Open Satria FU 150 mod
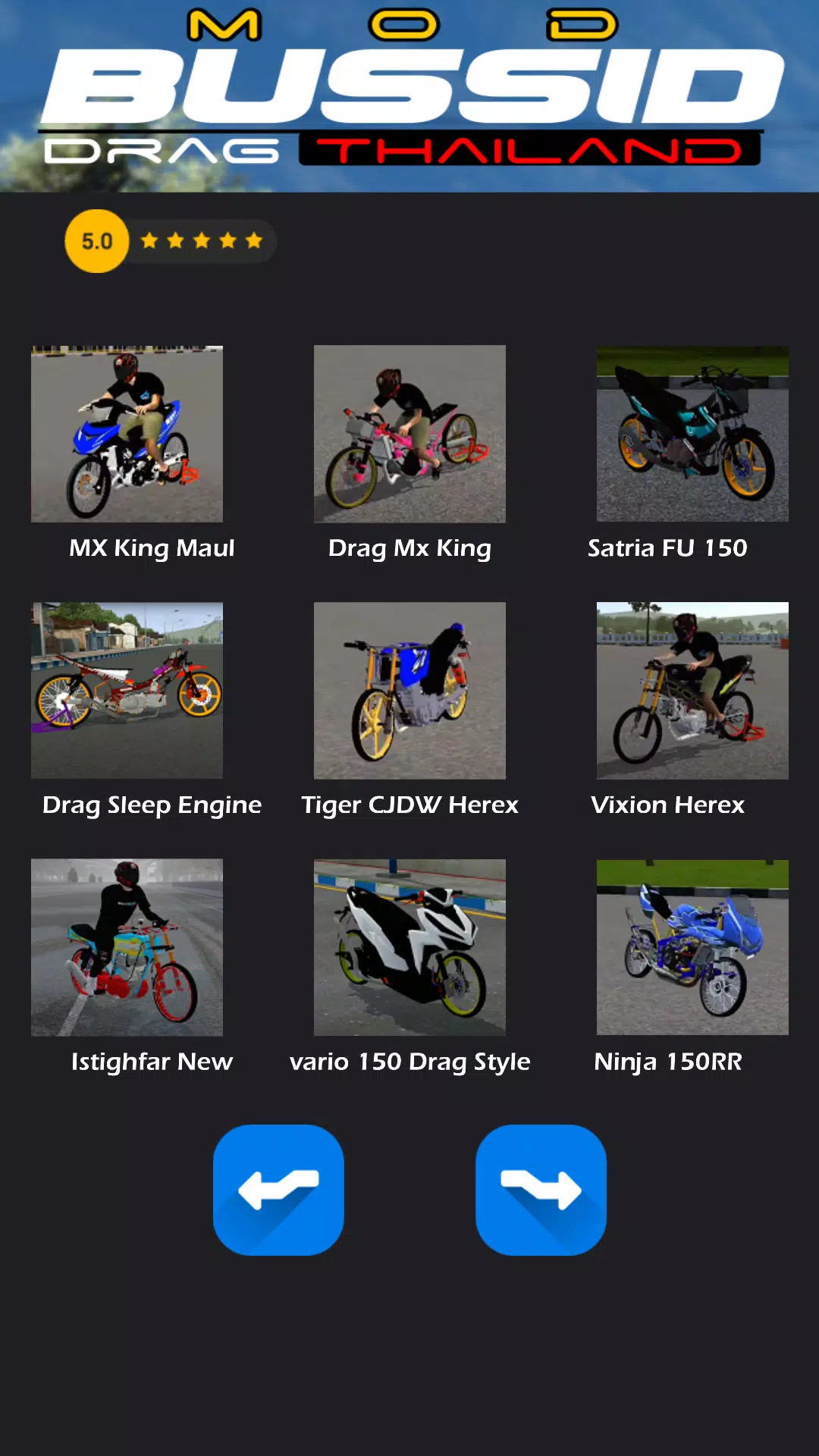The image size is (819, 1456). 692,434
